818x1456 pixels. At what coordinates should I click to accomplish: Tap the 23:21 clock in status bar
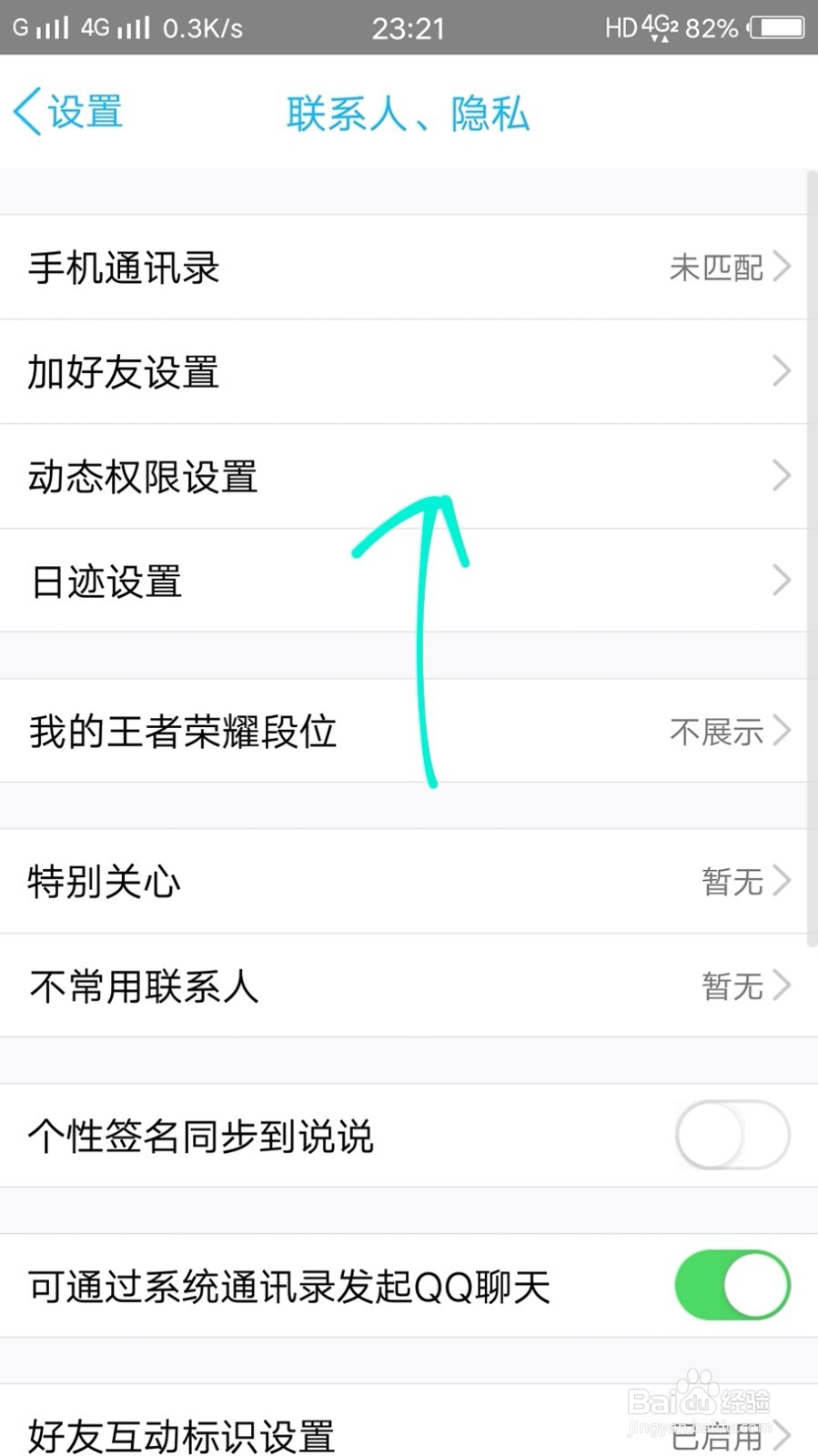coord(408,28)
